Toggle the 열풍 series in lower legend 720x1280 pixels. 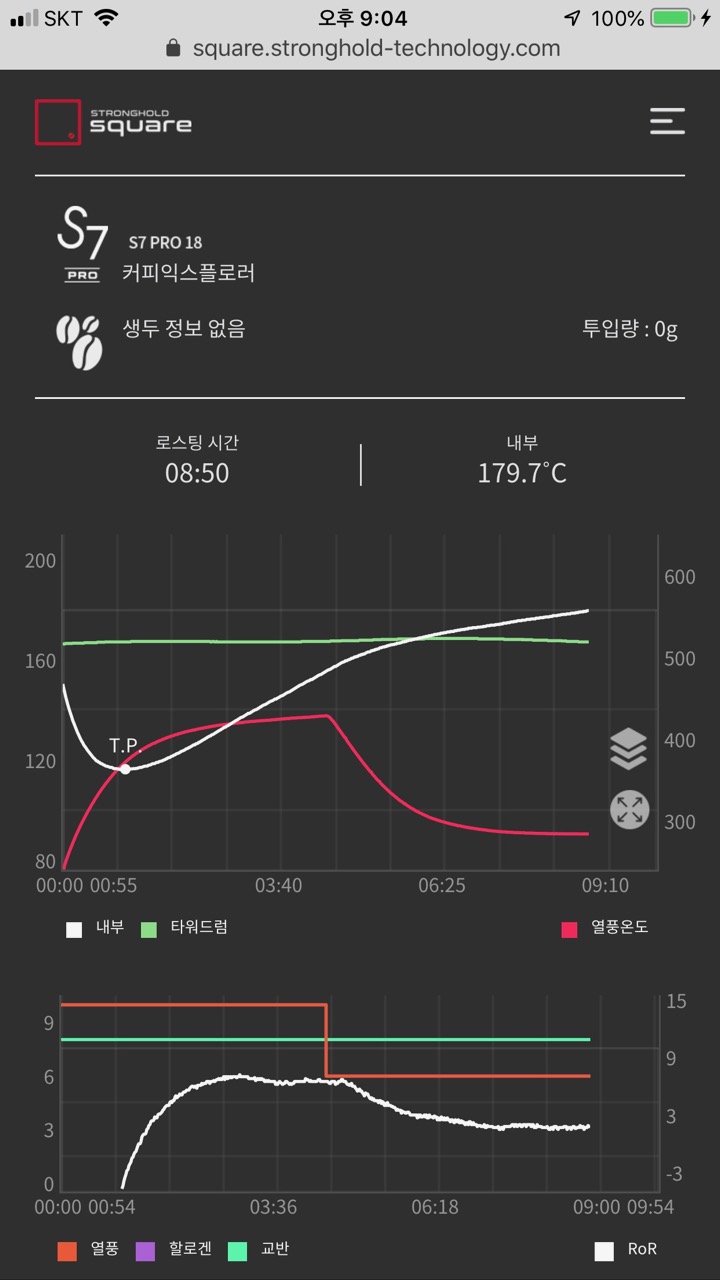coord(89,1250)
